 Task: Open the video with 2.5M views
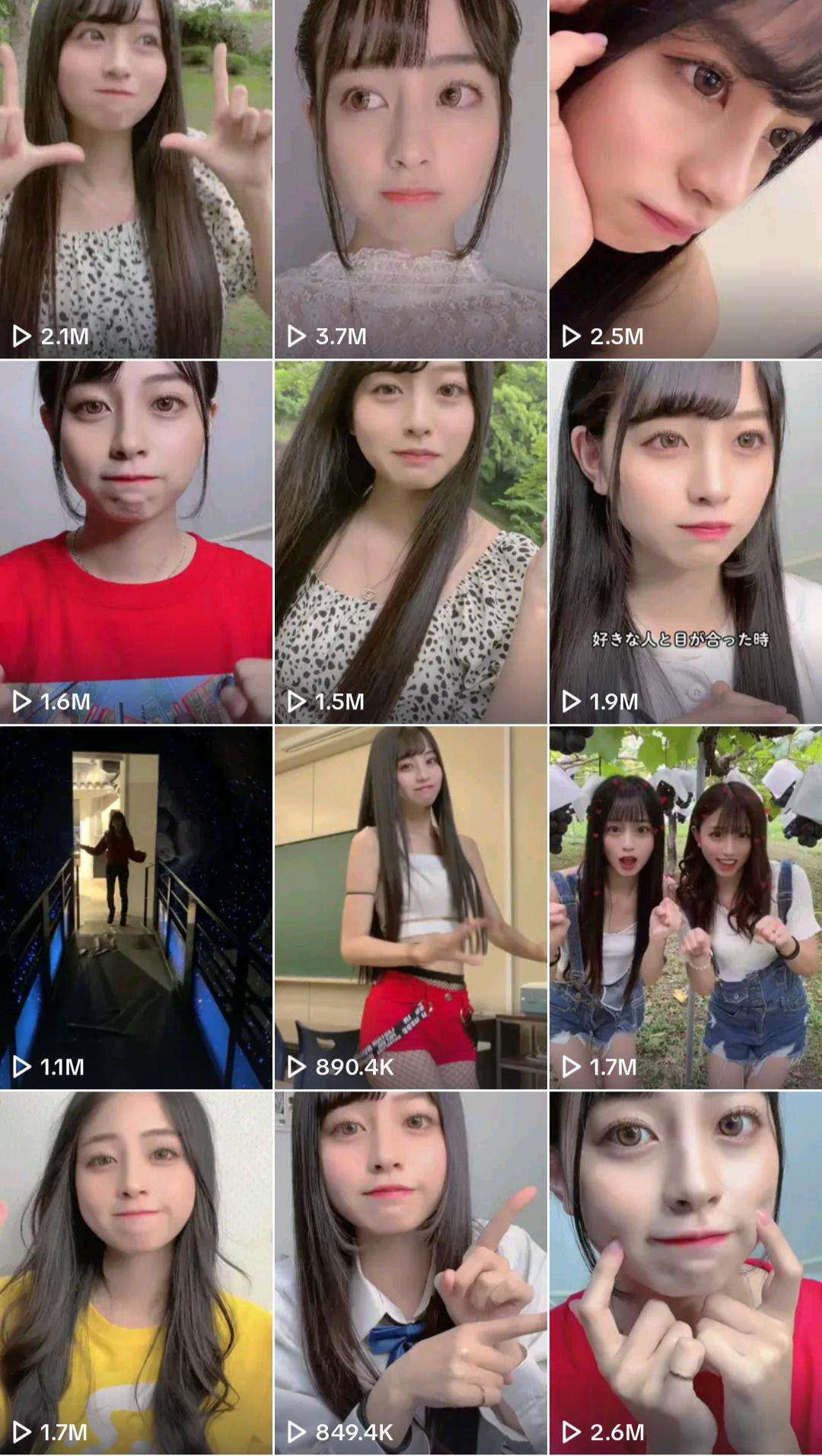click(685, 179)
